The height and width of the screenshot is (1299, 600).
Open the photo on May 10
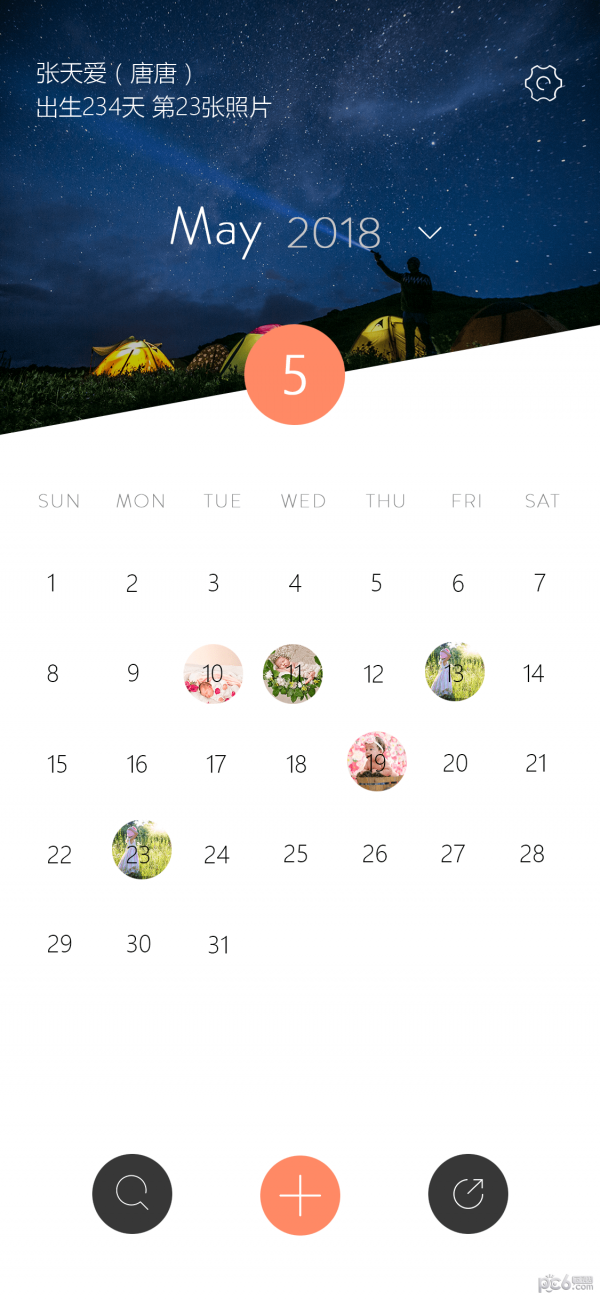213,673
